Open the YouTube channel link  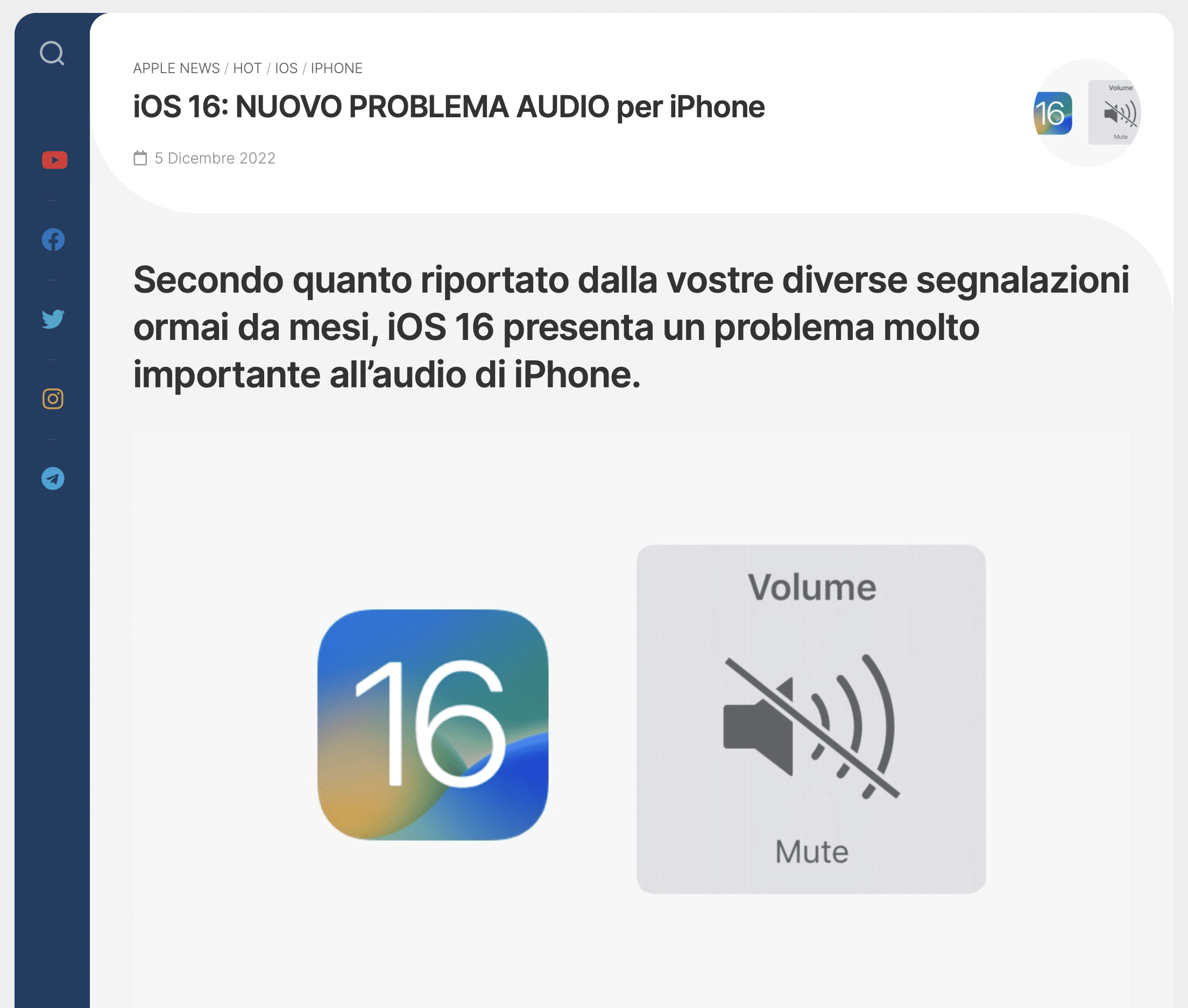tap(54, 160)
